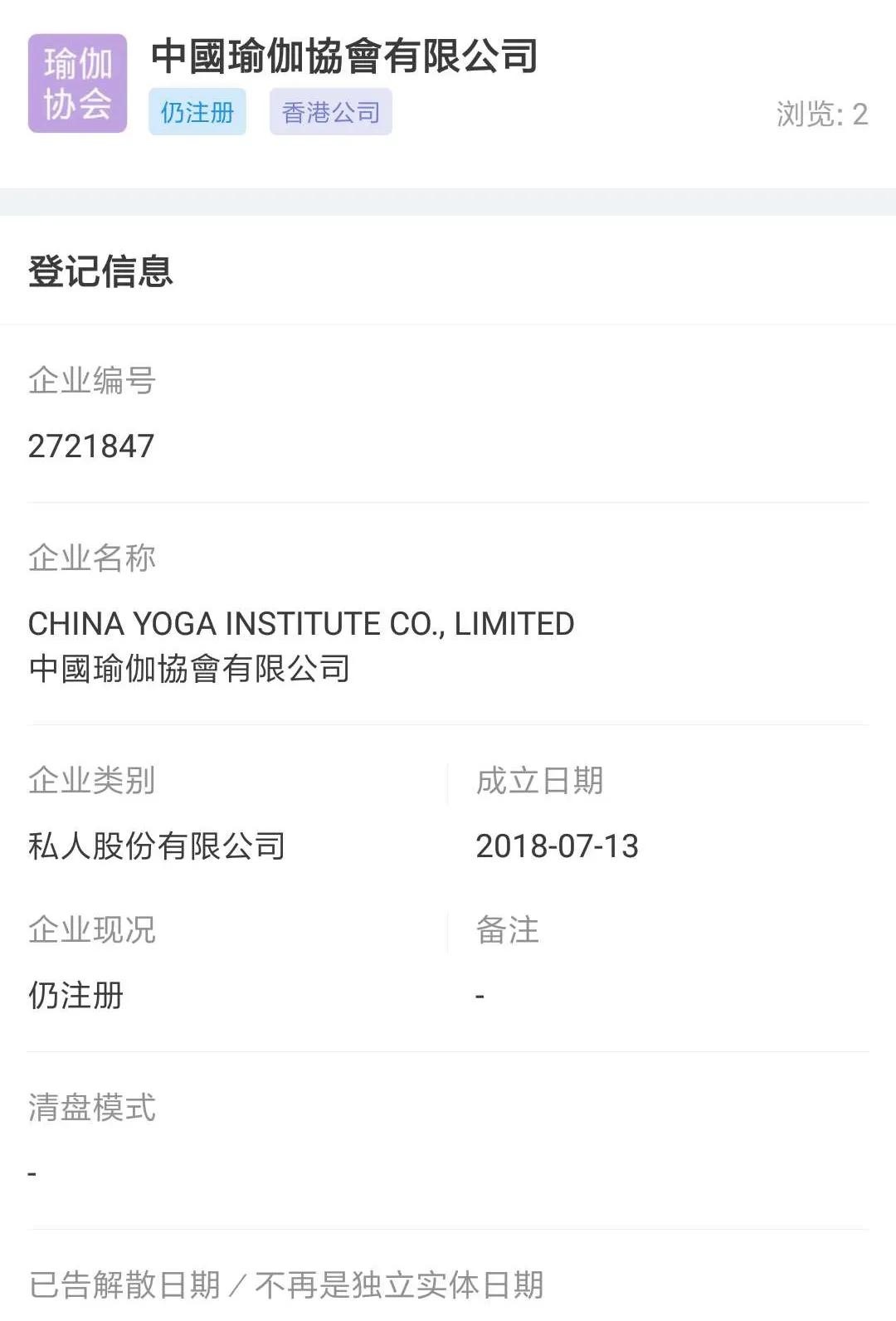The height and width of the screenshot is (1321, 896).
Task: Click the 企业现况 field label
Action: pyautogui.click(x=90, y=931)
